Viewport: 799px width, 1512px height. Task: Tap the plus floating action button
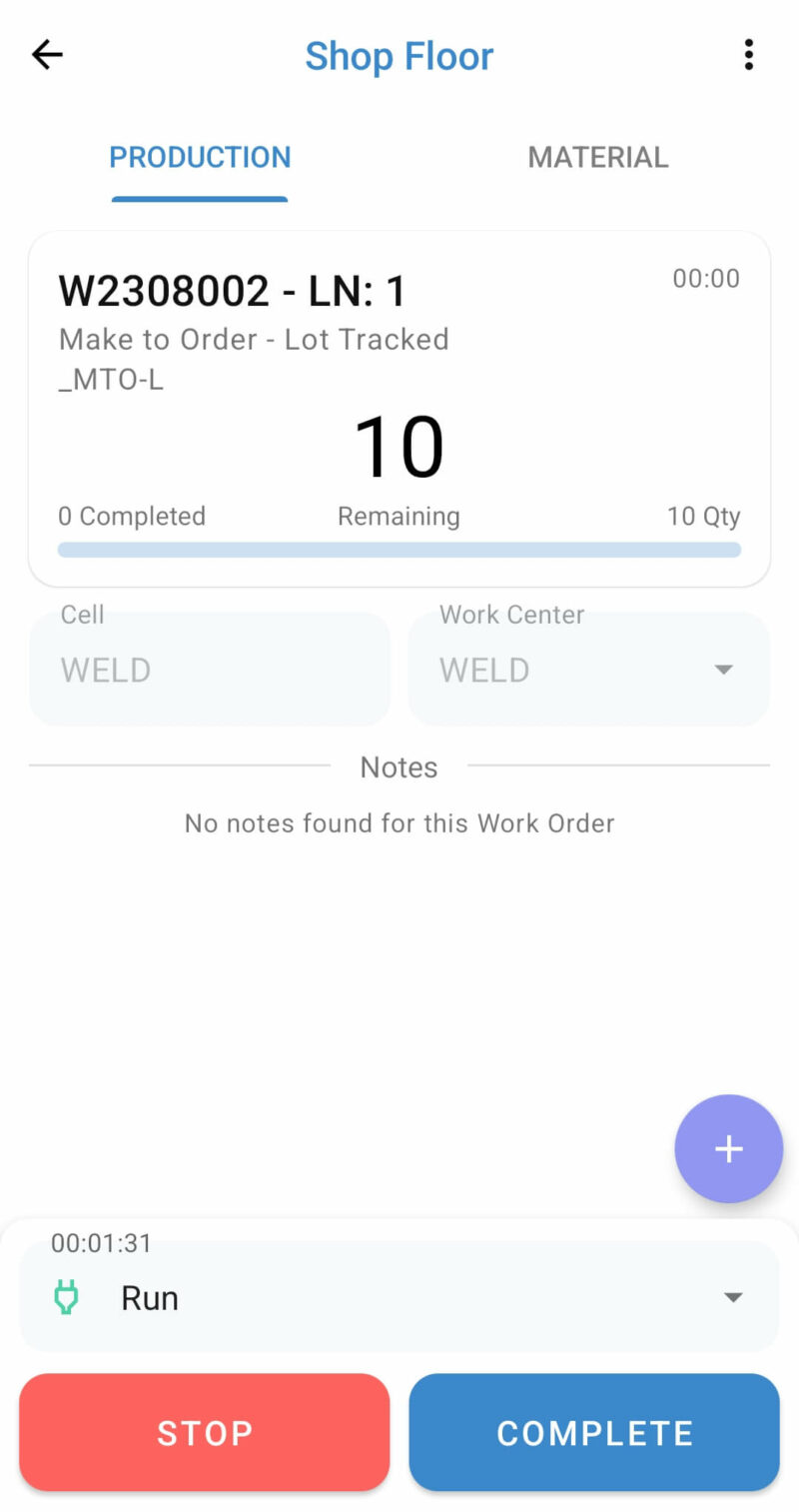point(728,1148)
